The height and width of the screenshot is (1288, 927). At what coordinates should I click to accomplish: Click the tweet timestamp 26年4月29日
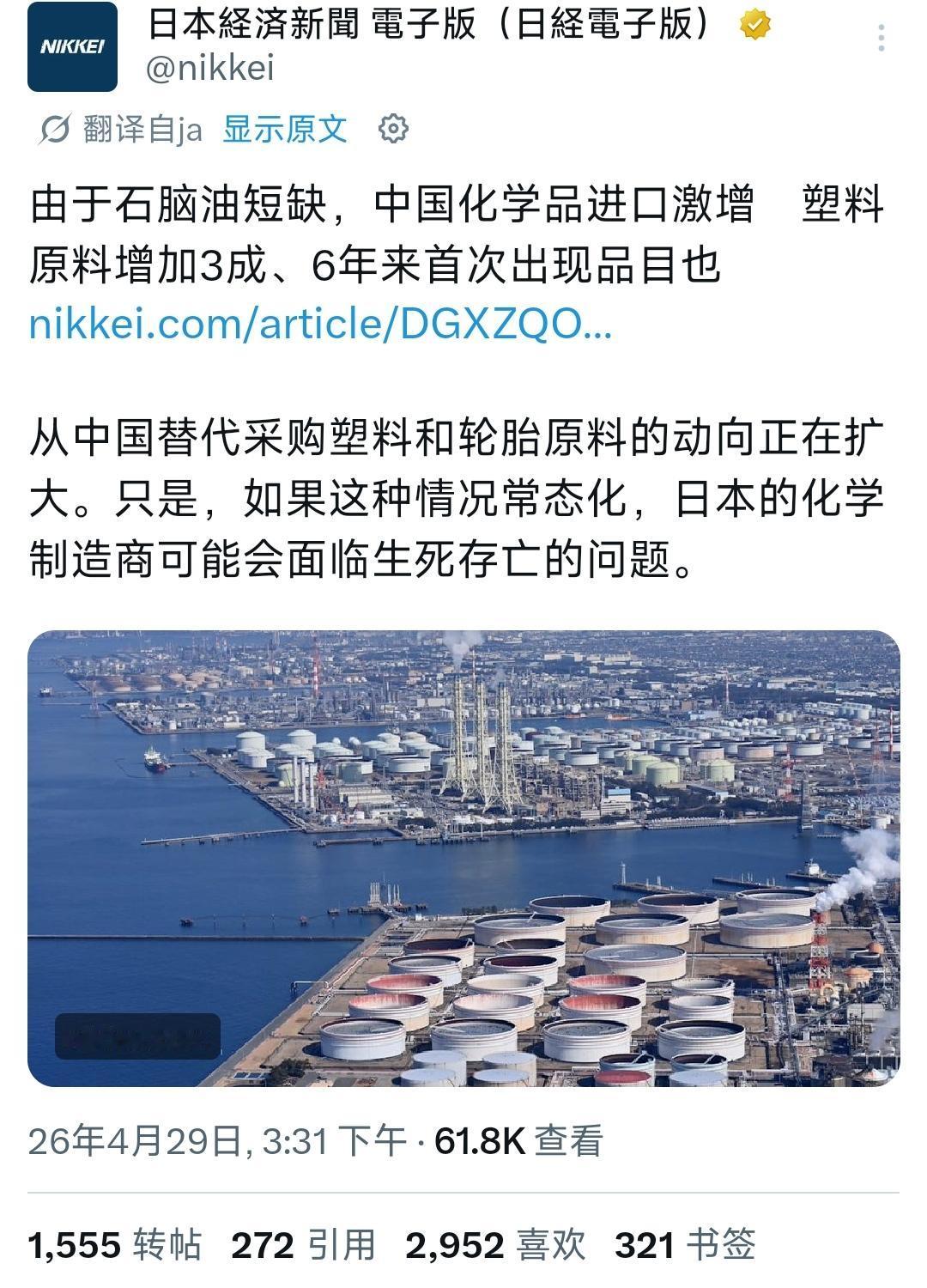point(137,1142)
